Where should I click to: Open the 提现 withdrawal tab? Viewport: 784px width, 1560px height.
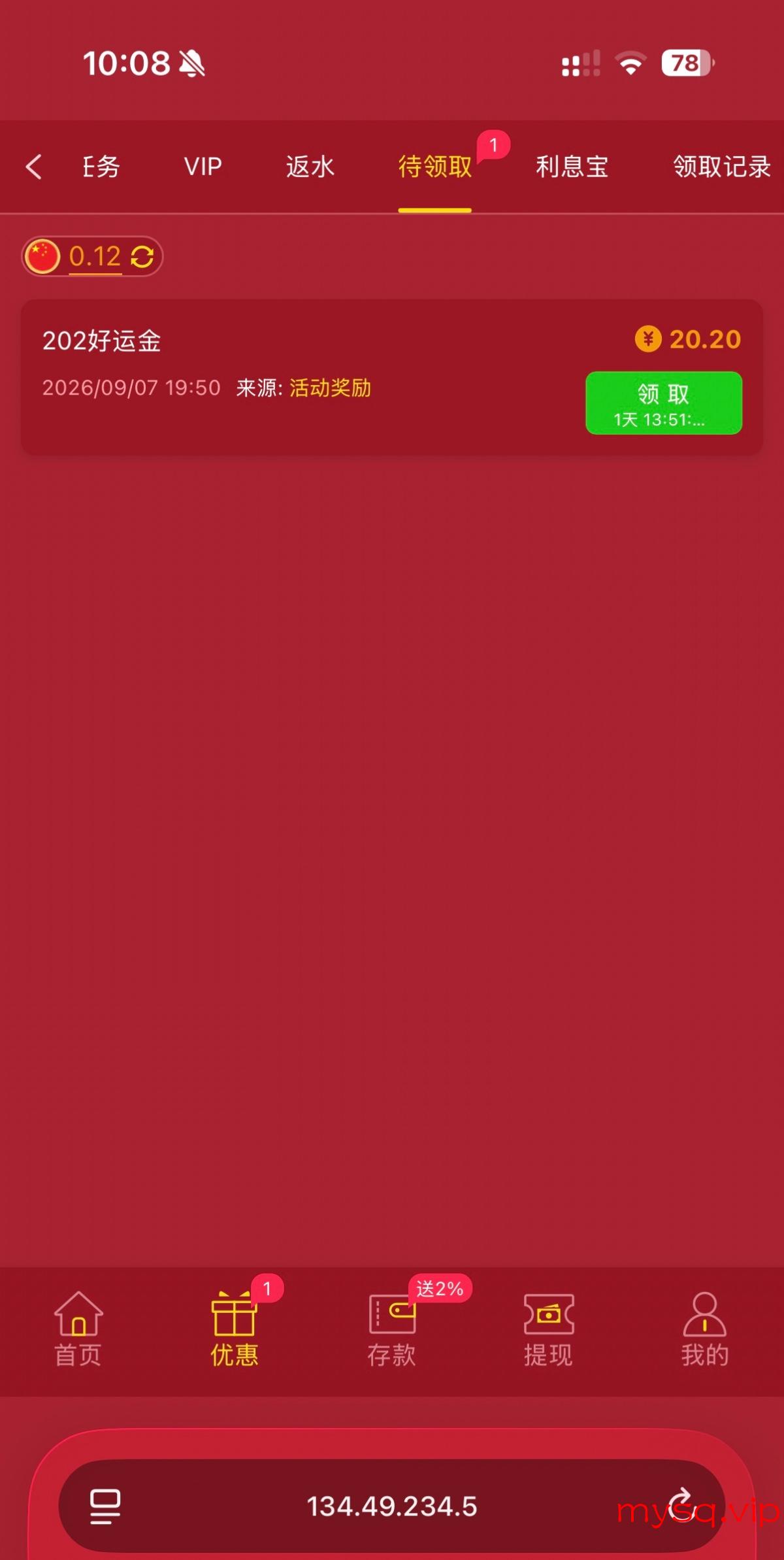click(x=549, y=1329)
